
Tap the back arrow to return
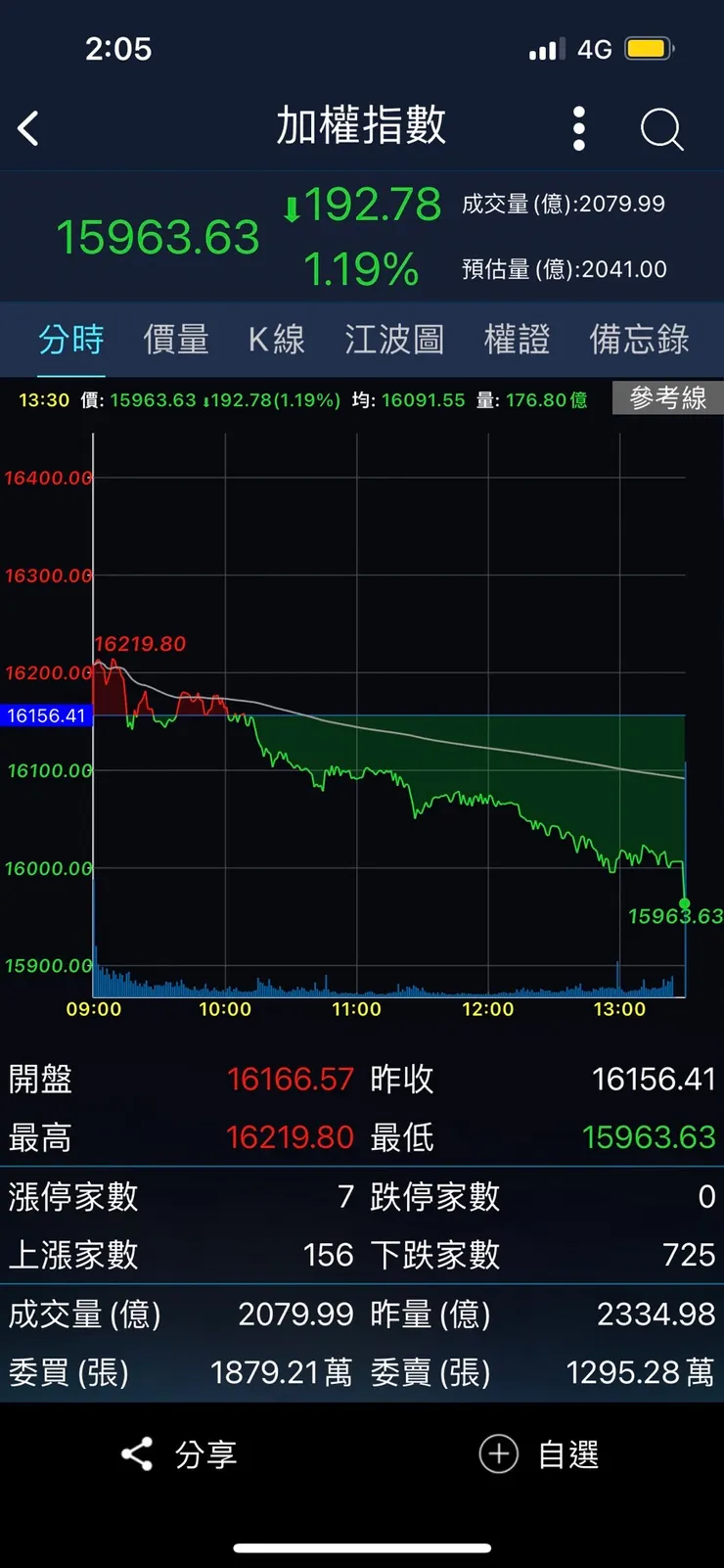tap(29, 128)
